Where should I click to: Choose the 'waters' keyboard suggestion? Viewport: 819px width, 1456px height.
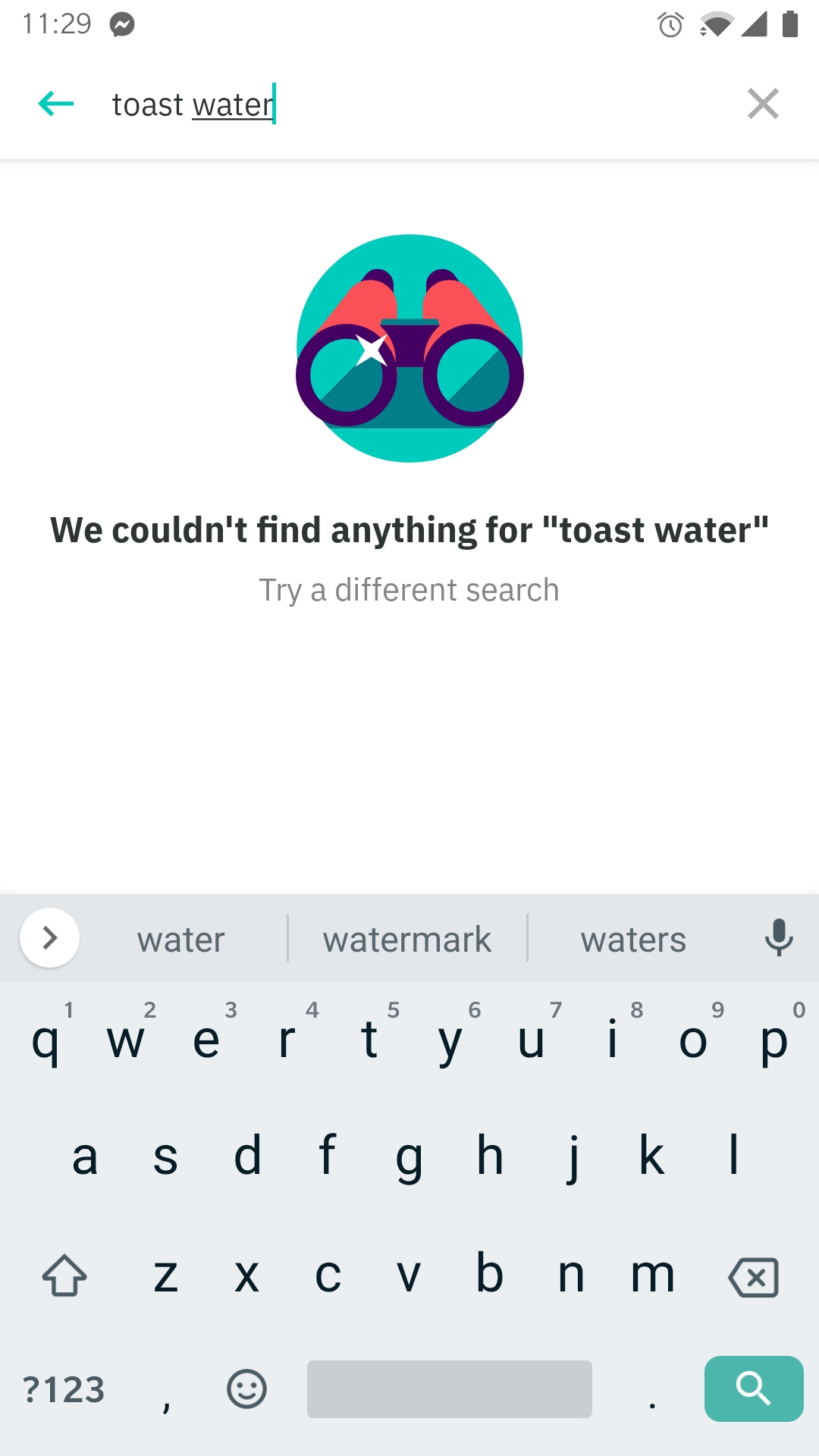(633, 940)
